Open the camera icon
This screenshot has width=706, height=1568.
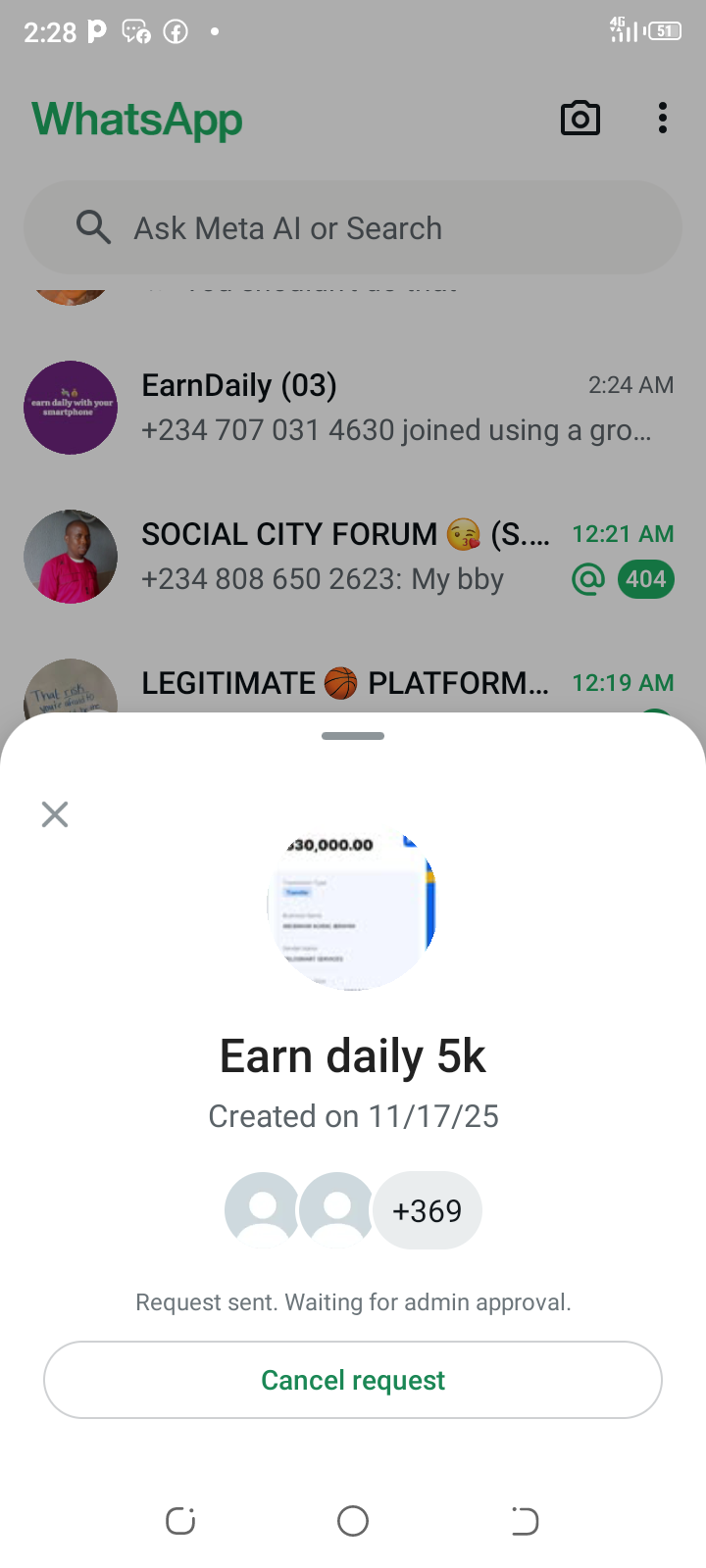point(580,119)
